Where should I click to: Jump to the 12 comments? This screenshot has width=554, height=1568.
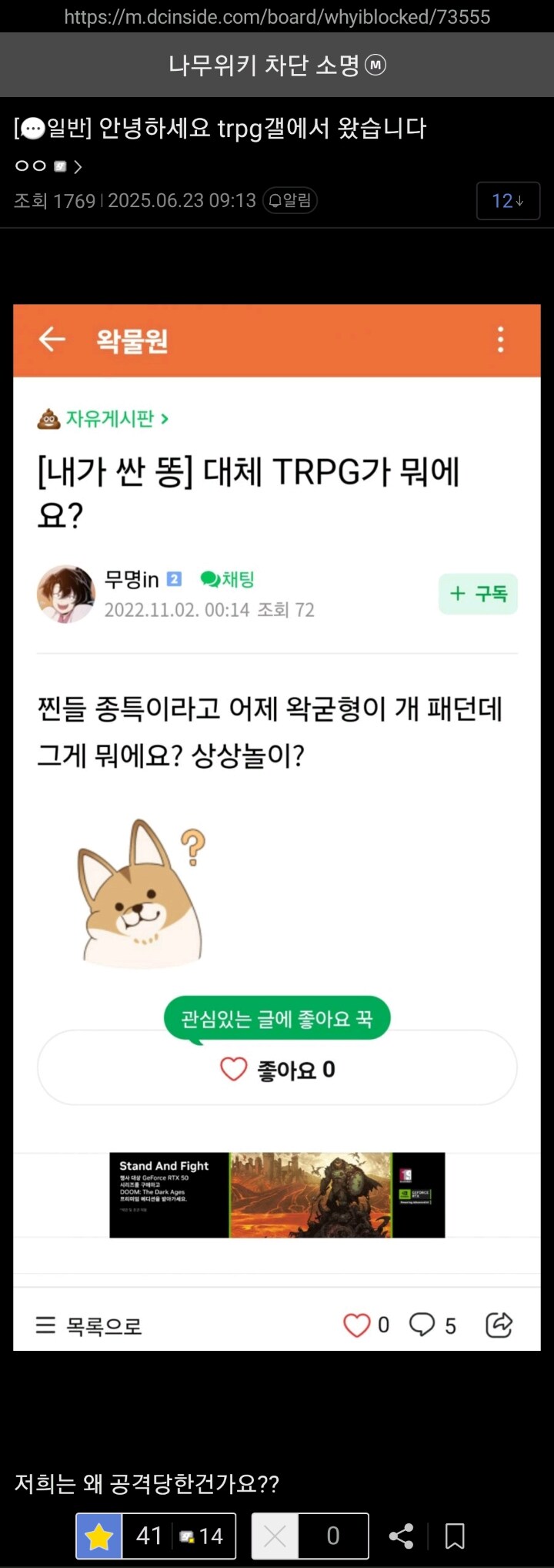pyautogui.click(x=508, y=201)
